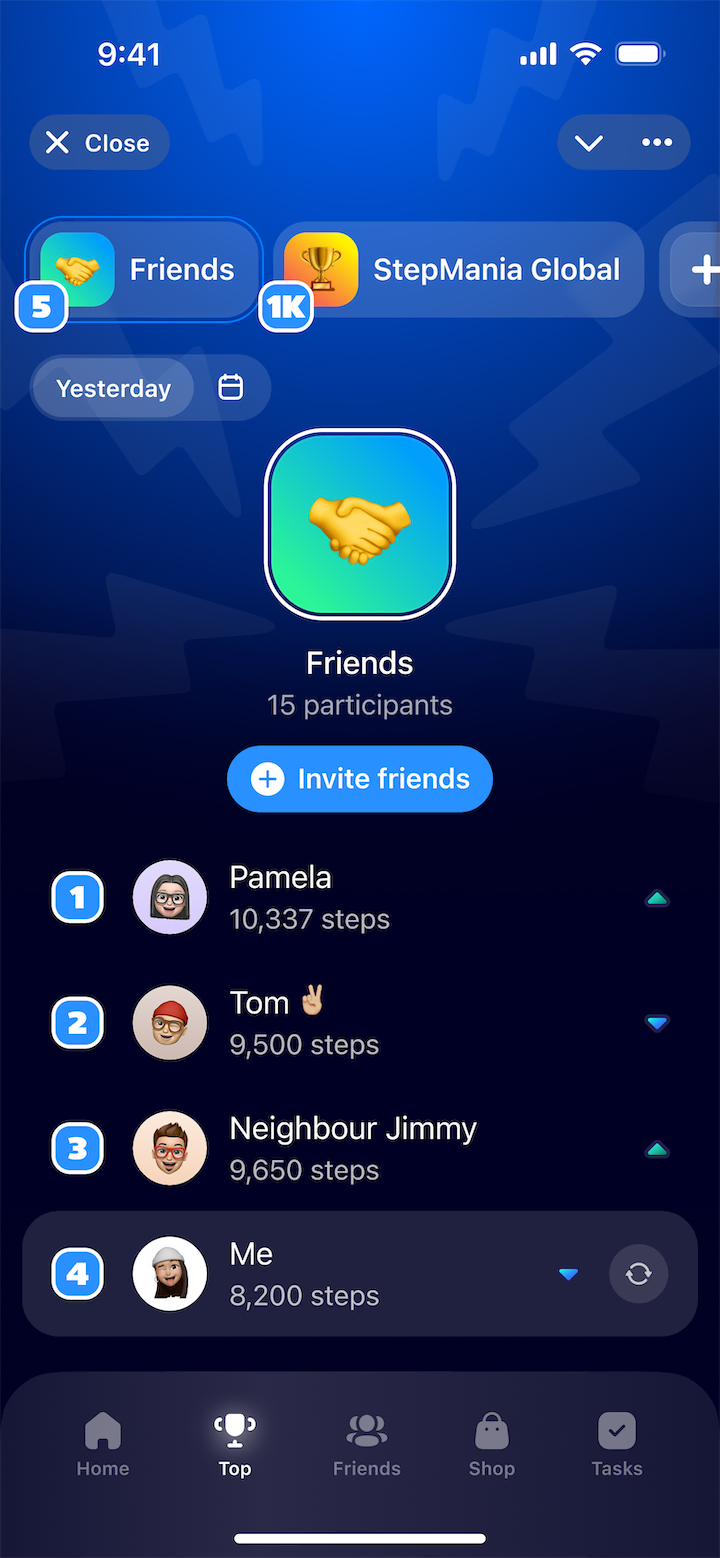Choose the Yesterday period filter
720x1558 pixels.
[x=113, y=388]
